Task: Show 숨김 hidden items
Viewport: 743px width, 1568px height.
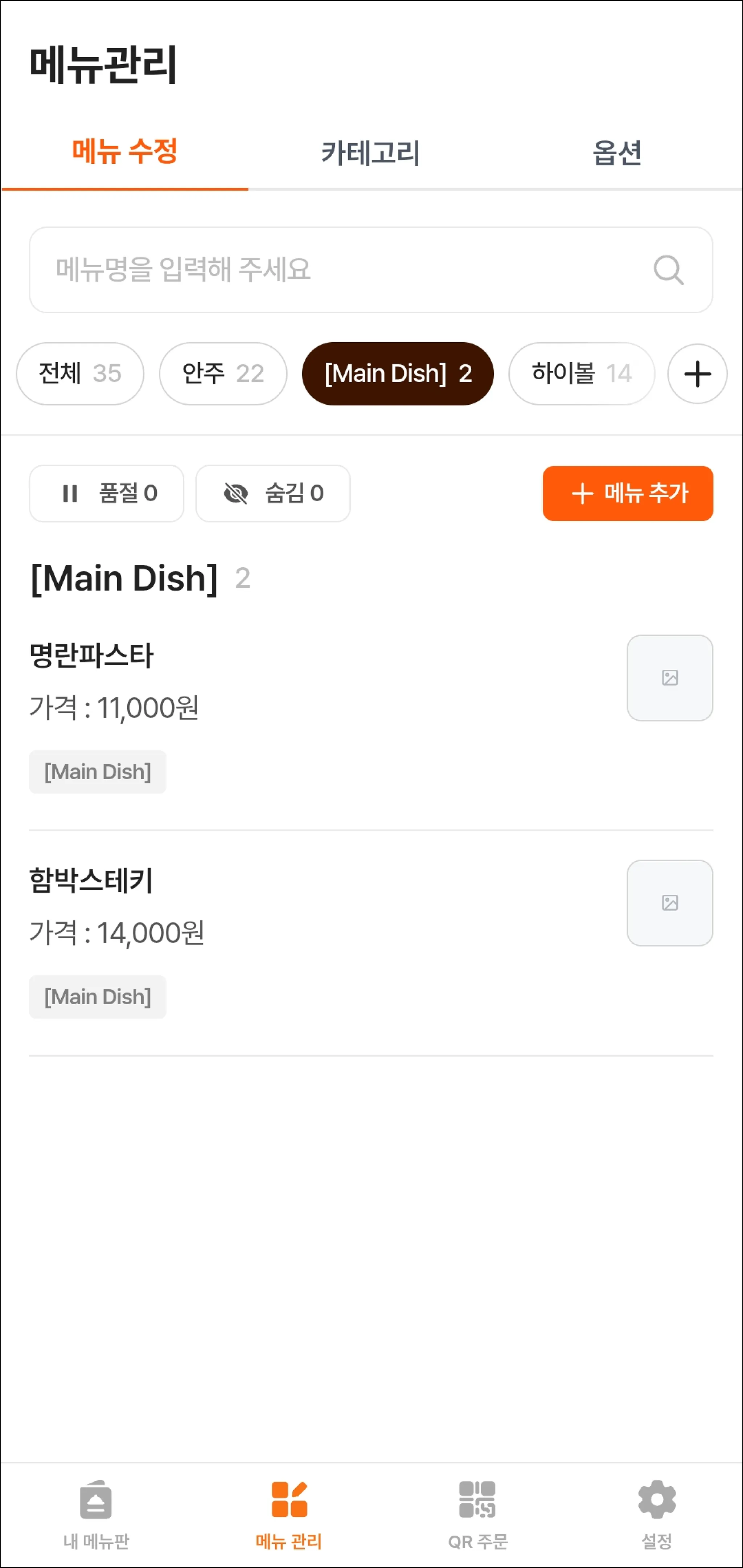Action: [272, 493]
